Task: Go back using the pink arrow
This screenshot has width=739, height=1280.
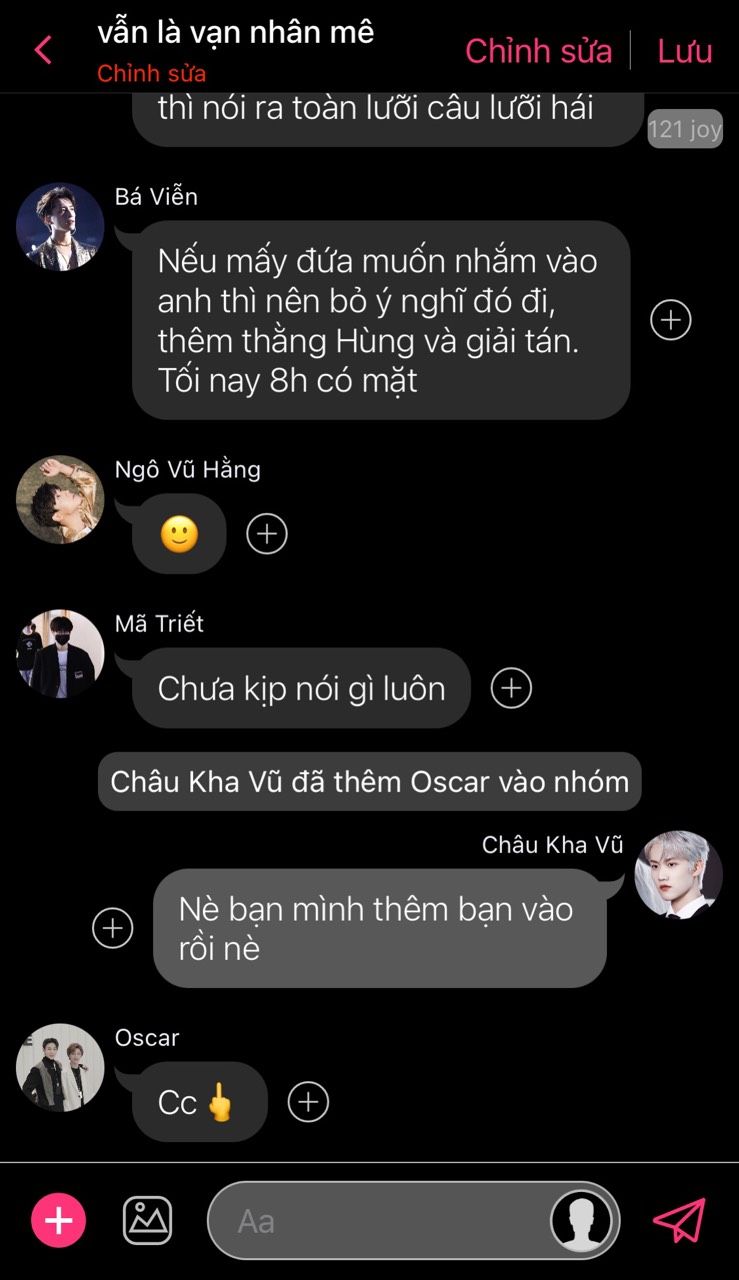Action: coord(43,50)
